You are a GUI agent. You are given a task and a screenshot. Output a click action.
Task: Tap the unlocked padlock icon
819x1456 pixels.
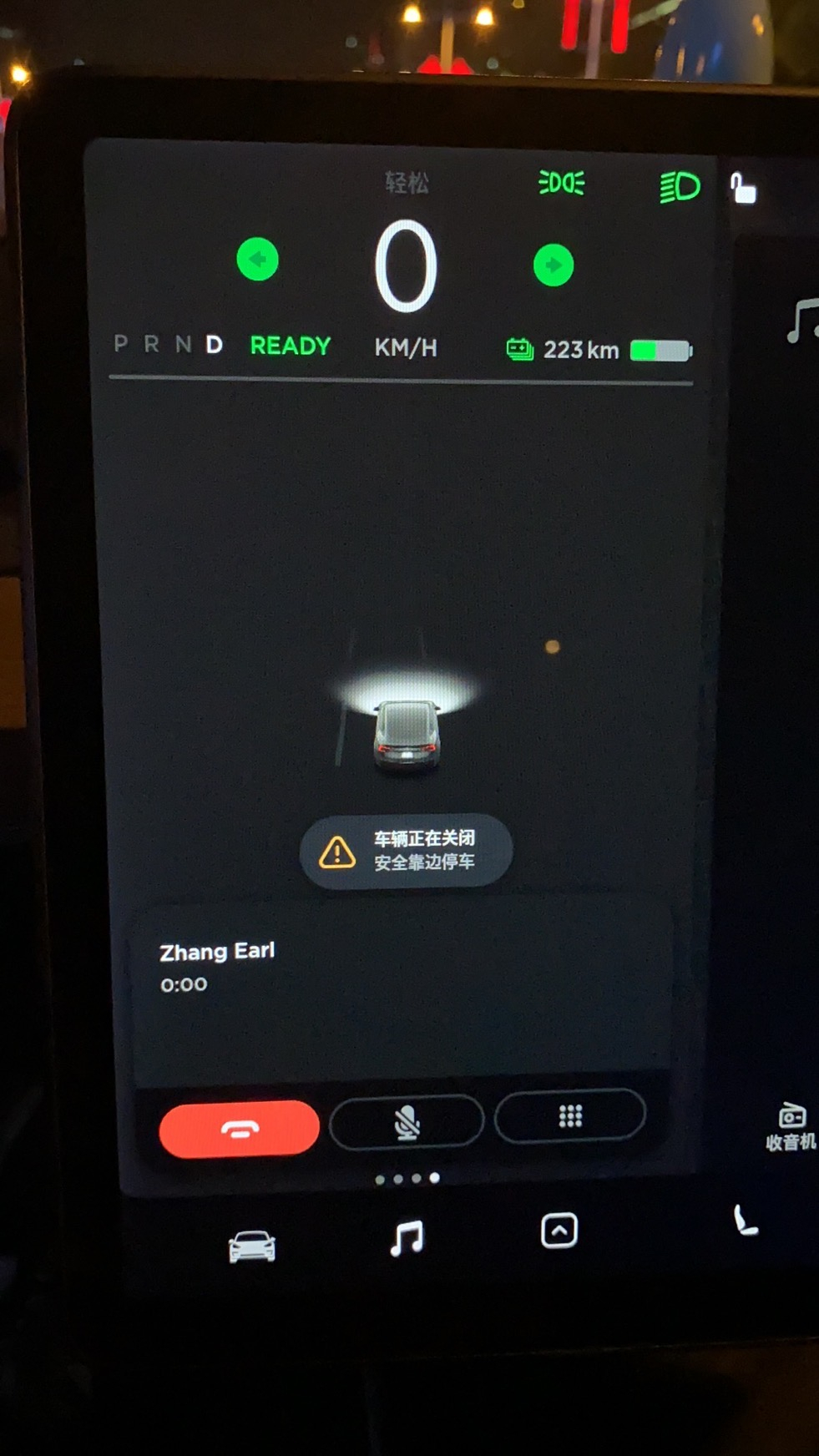click(742, 189)
